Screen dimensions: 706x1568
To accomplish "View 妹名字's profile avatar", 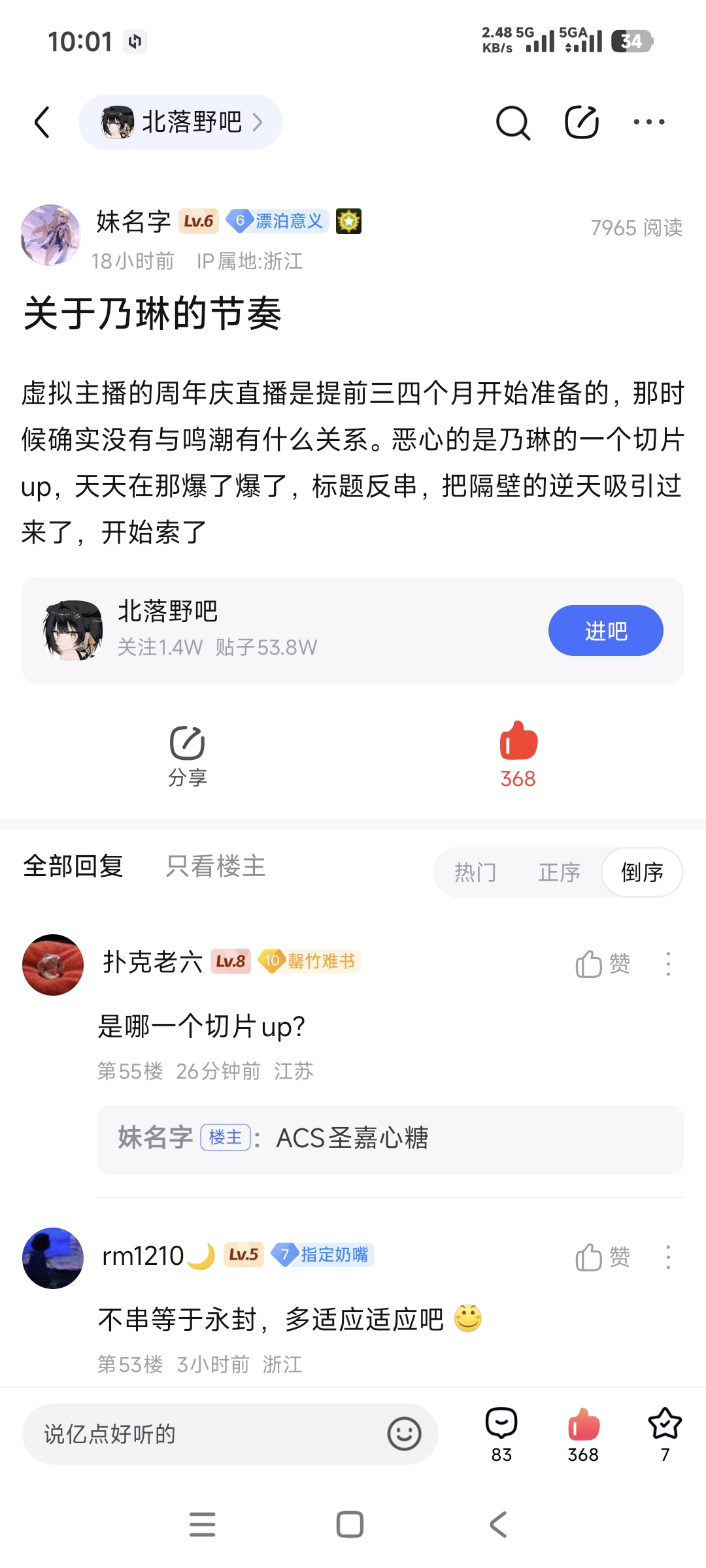I will (x=50, y=235).
